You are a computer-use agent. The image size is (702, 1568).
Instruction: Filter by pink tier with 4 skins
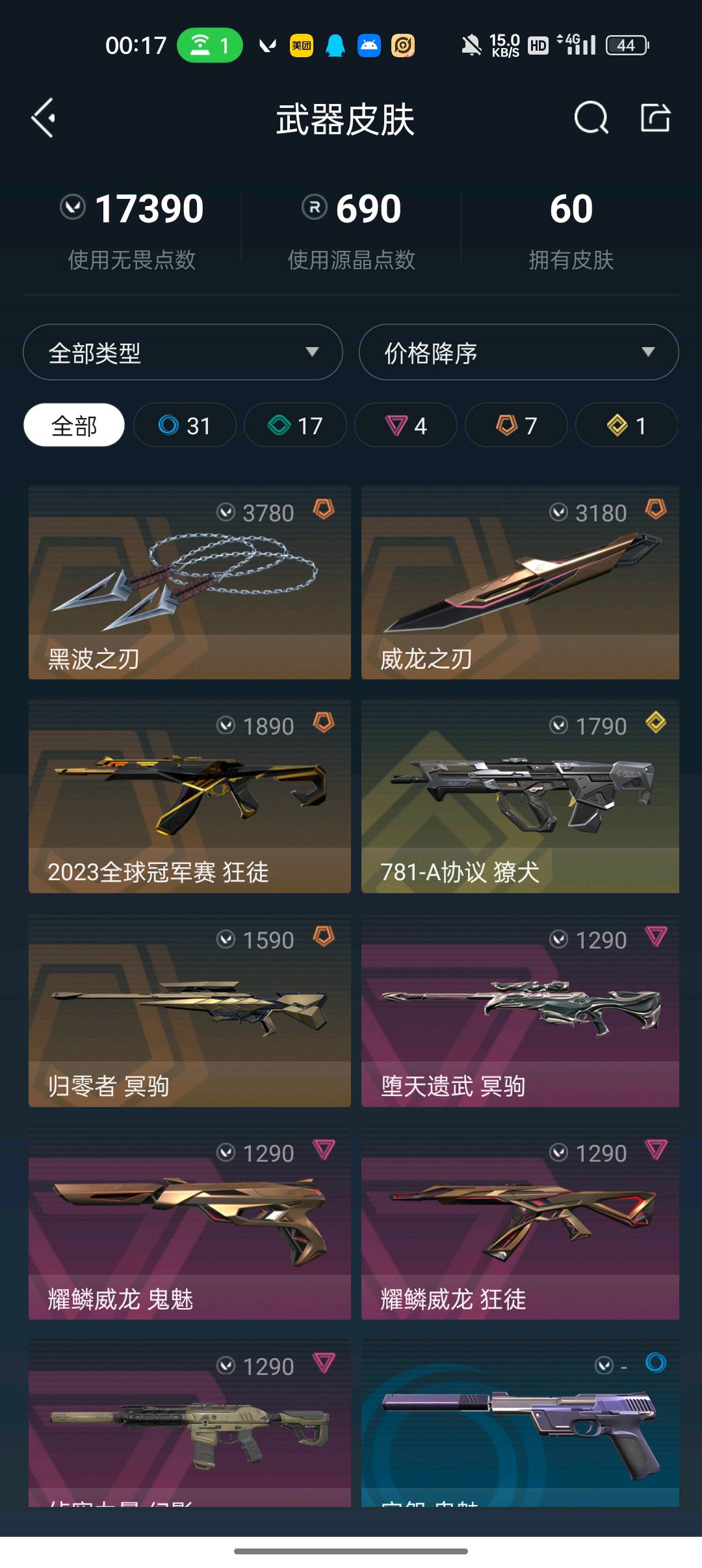click(406, 425)
